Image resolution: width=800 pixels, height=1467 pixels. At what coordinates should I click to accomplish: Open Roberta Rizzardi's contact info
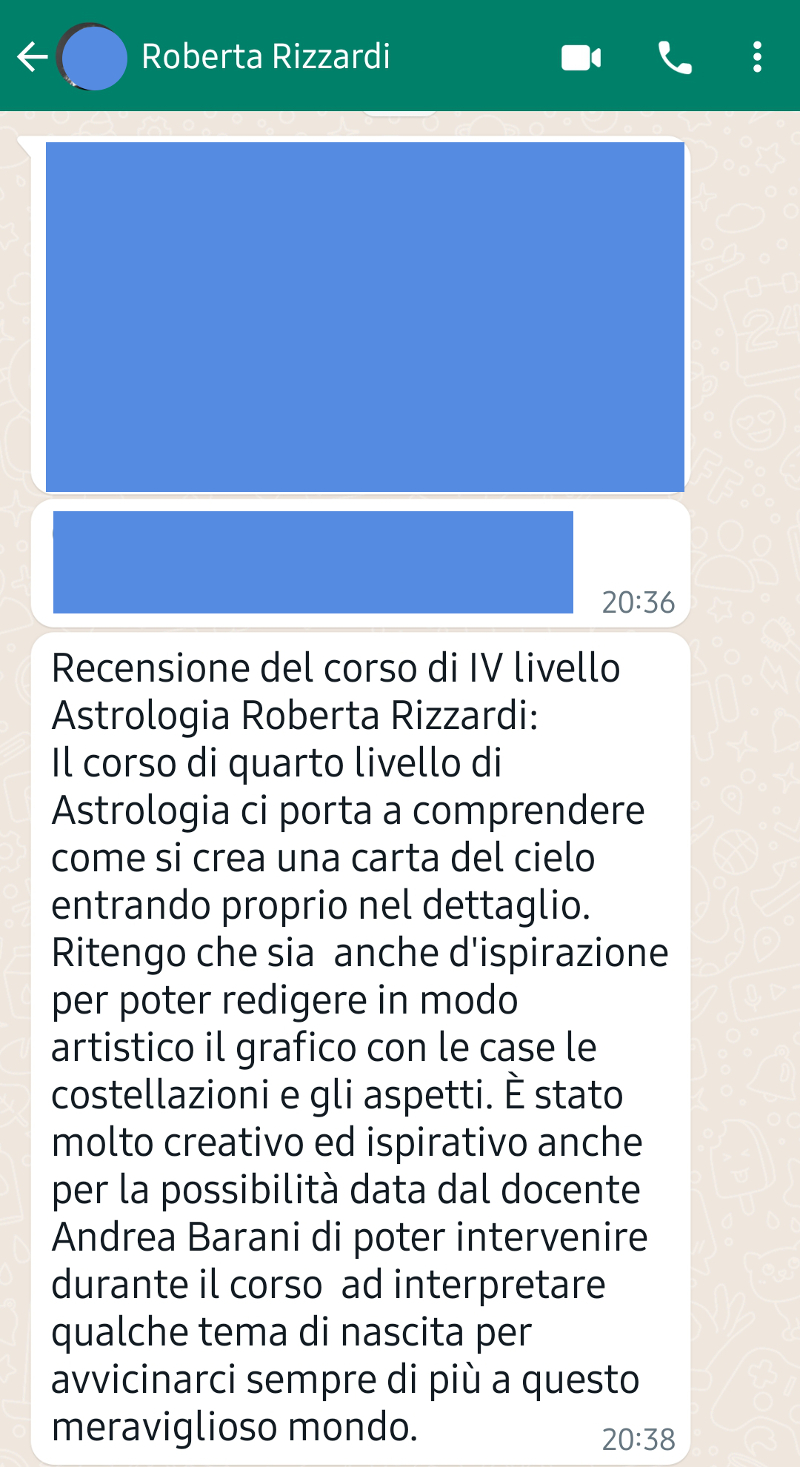click(265, 57)
